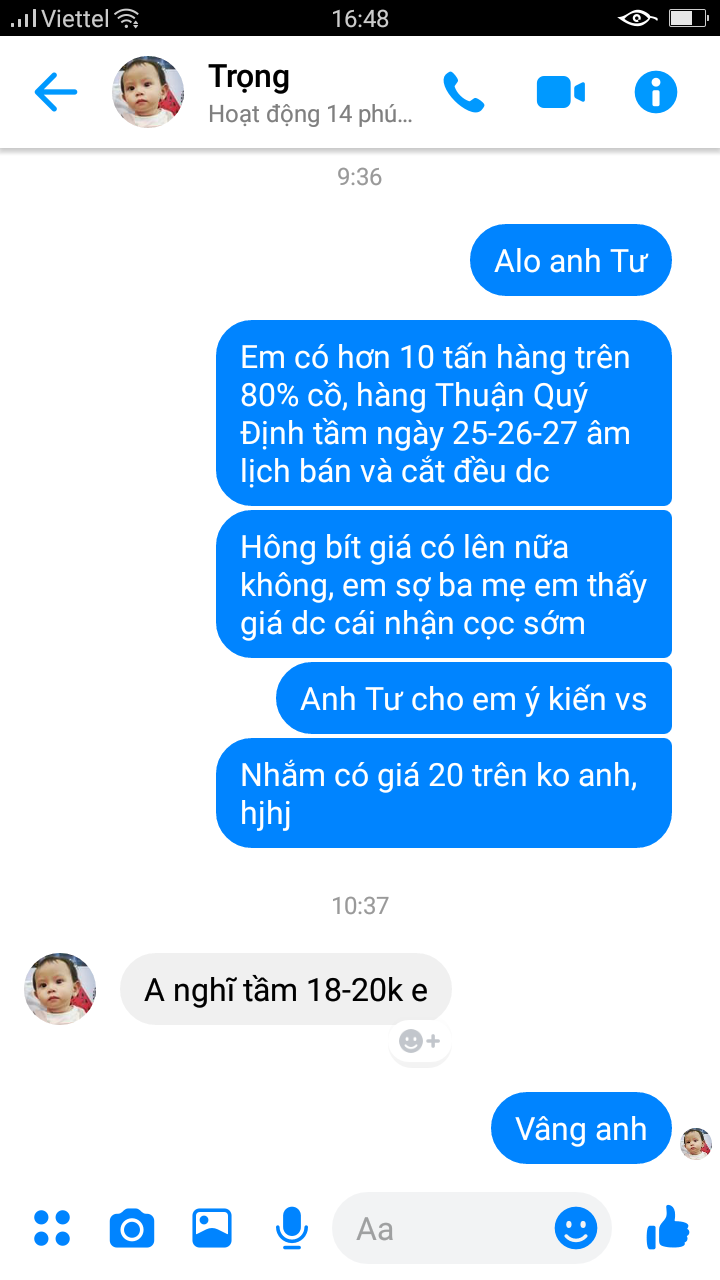The width and height of the screenshot is (720, 1280).
Task: Send a thumbs-up like
Action: [x=668, y=1226]
